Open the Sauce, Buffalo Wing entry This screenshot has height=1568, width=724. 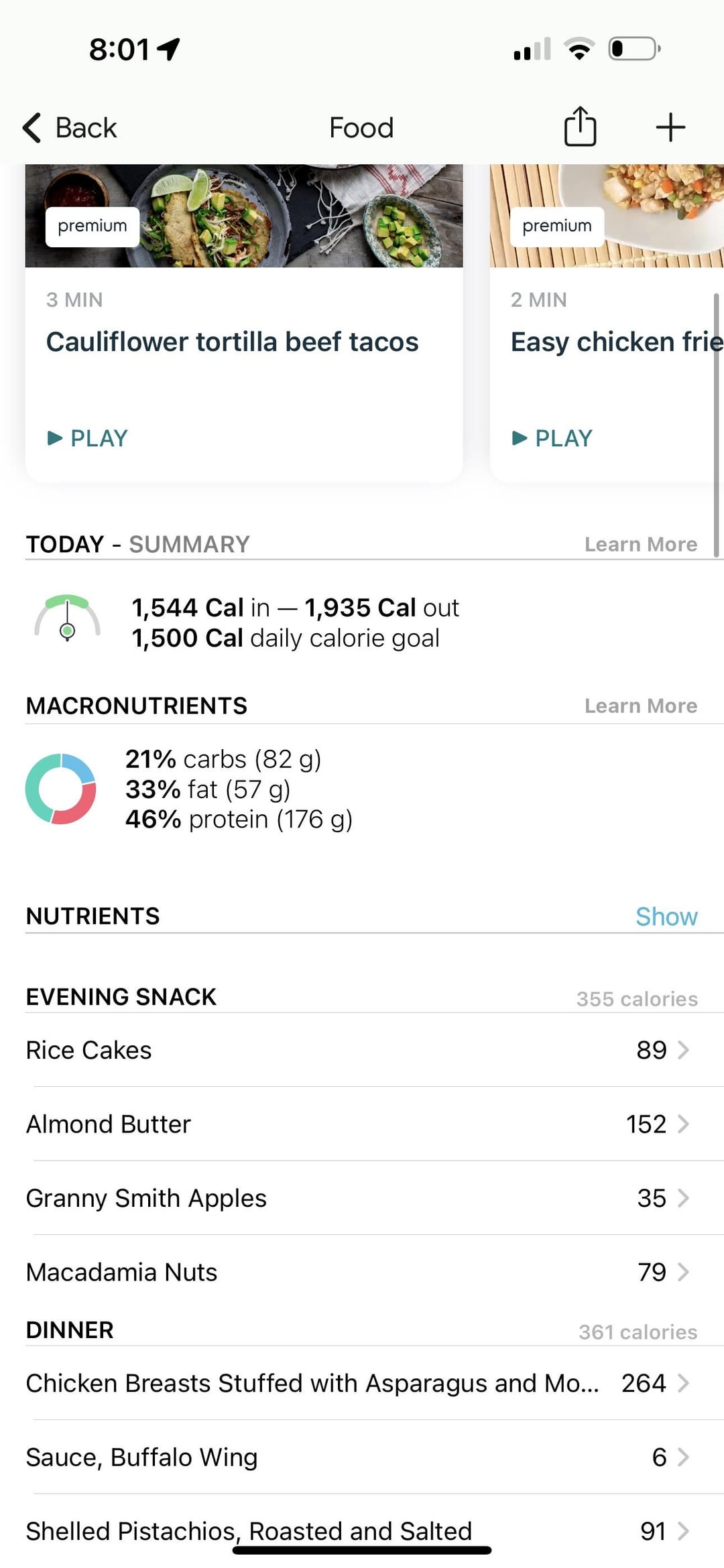click(x=362, y=1457)
